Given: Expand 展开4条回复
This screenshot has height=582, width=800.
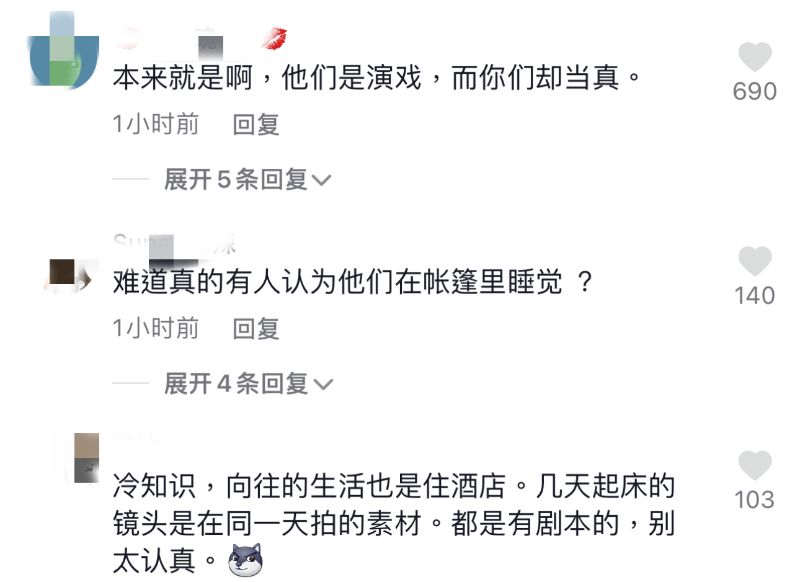Looking at the screenshot, I should pyautogui.click(x=247, y=383).
